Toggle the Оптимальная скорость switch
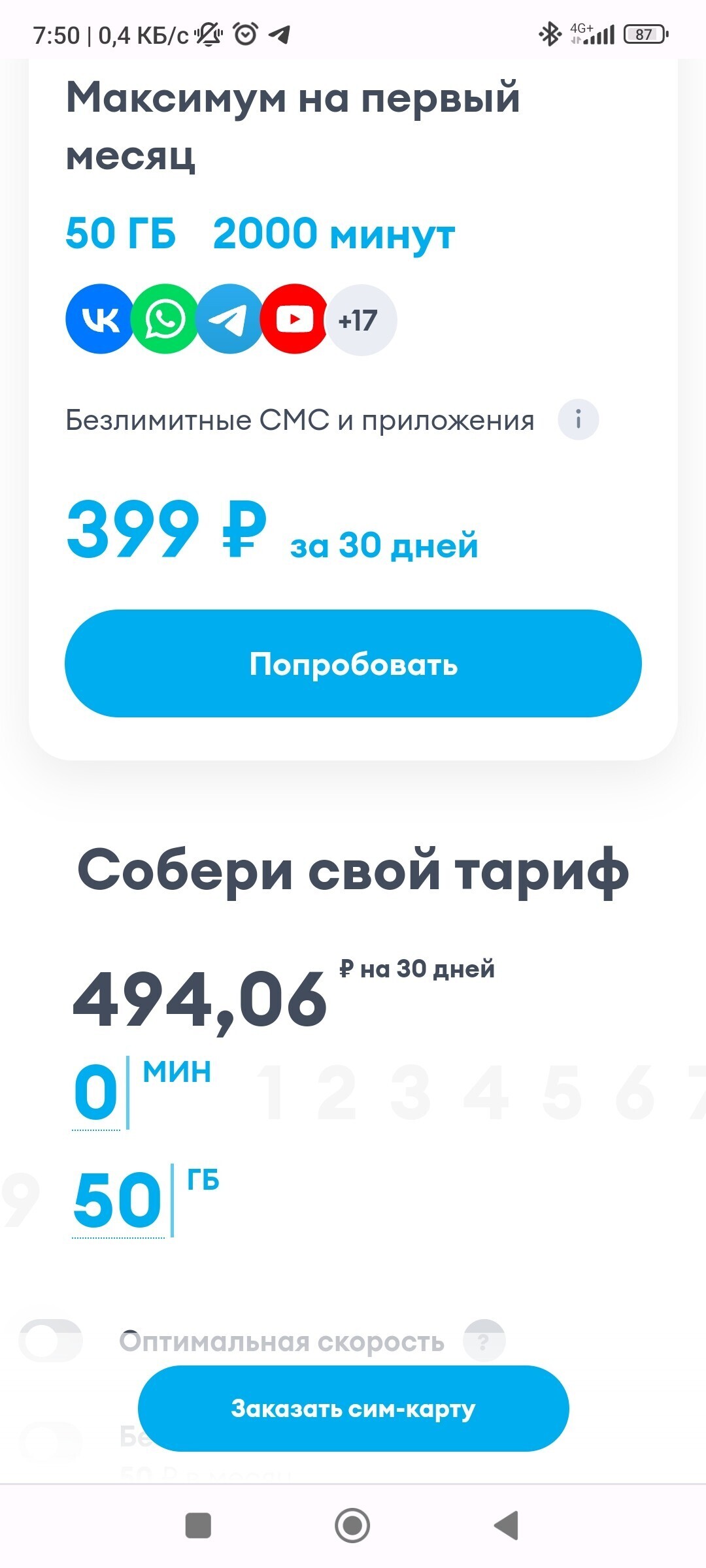Viewport: 706px width, 1568px height. tap(51, 1341)
